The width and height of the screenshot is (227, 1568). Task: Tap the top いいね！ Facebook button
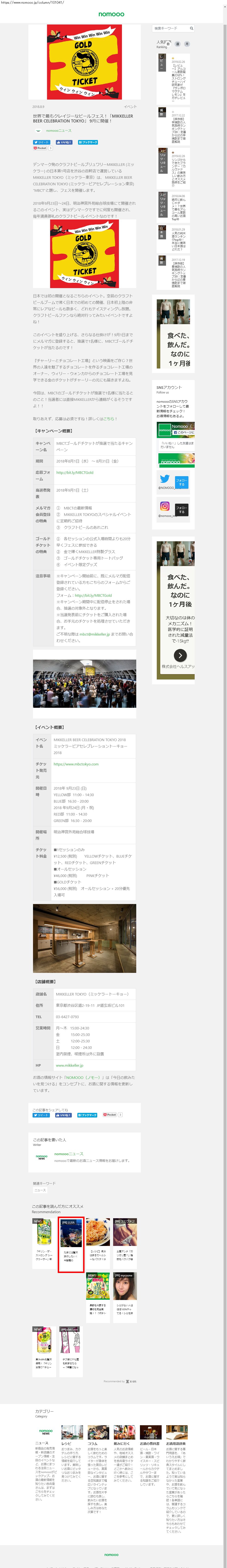(x=64, y=142)
